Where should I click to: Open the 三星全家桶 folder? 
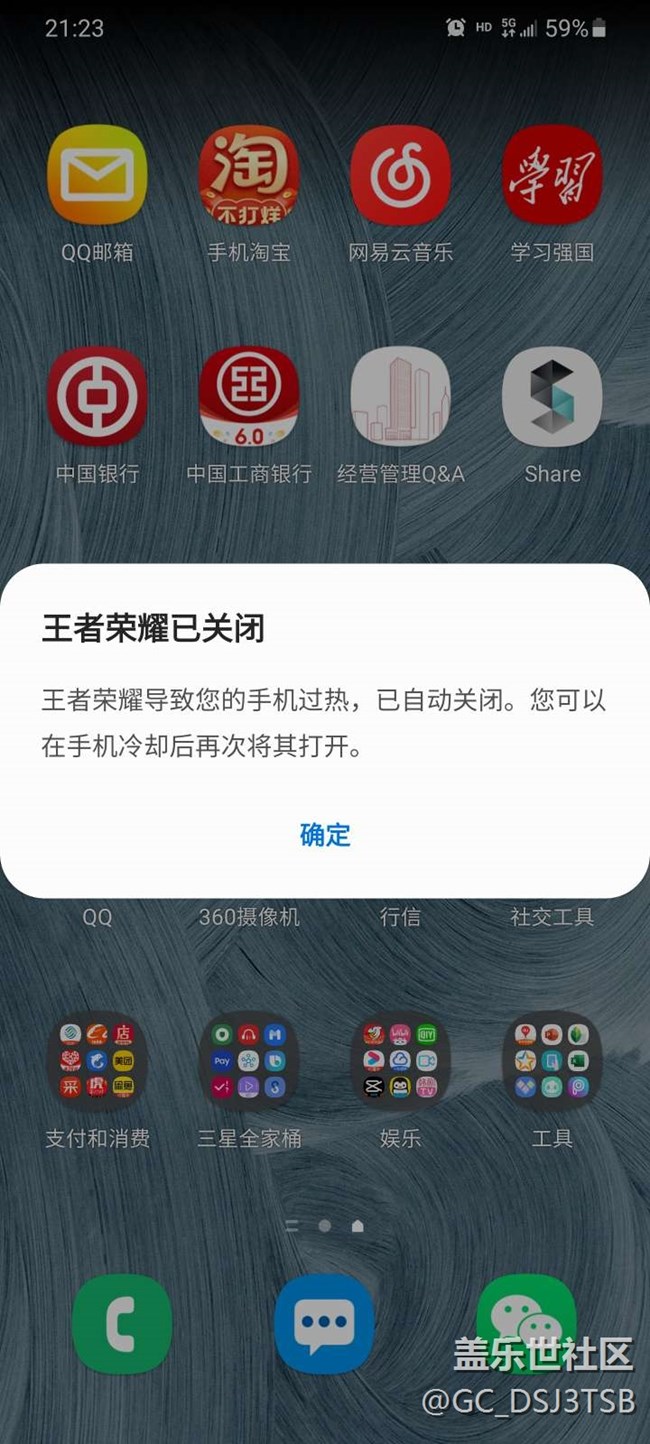(x=249, y=1060)
